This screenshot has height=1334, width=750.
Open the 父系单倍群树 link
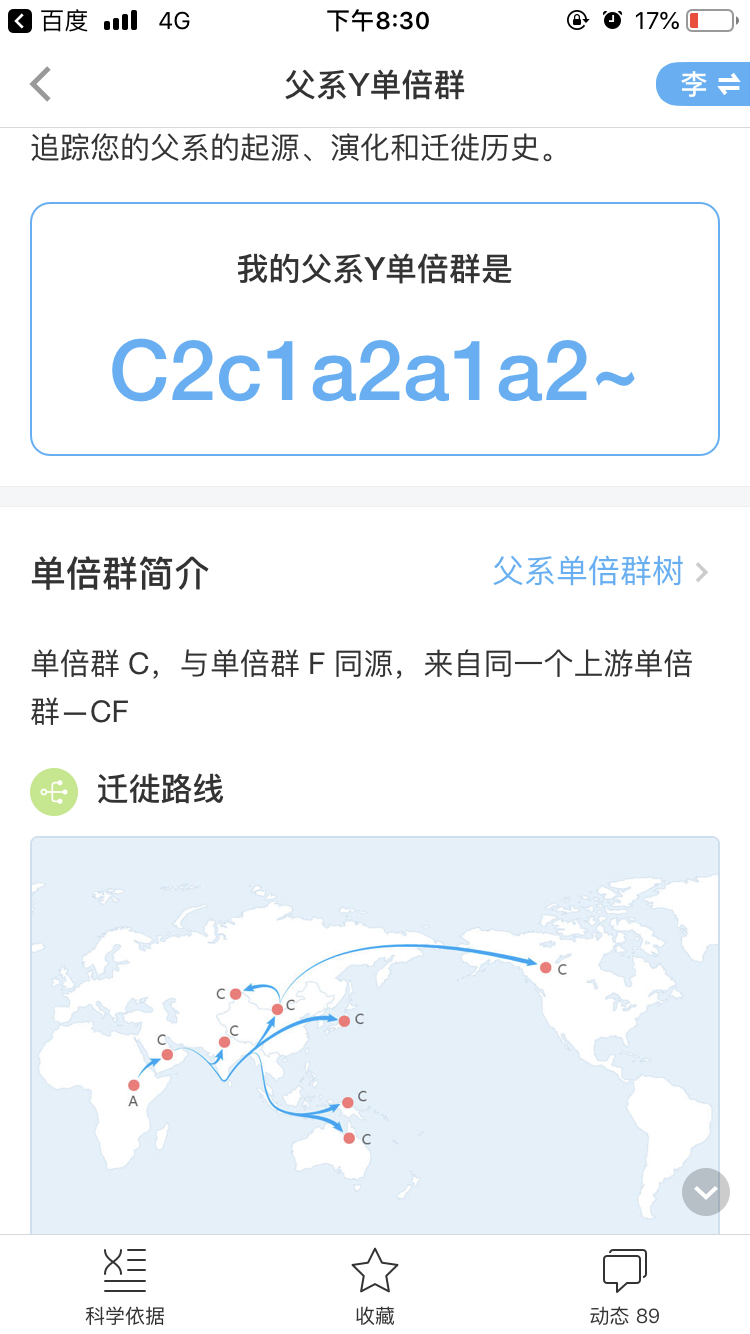[x=600, y=572]
